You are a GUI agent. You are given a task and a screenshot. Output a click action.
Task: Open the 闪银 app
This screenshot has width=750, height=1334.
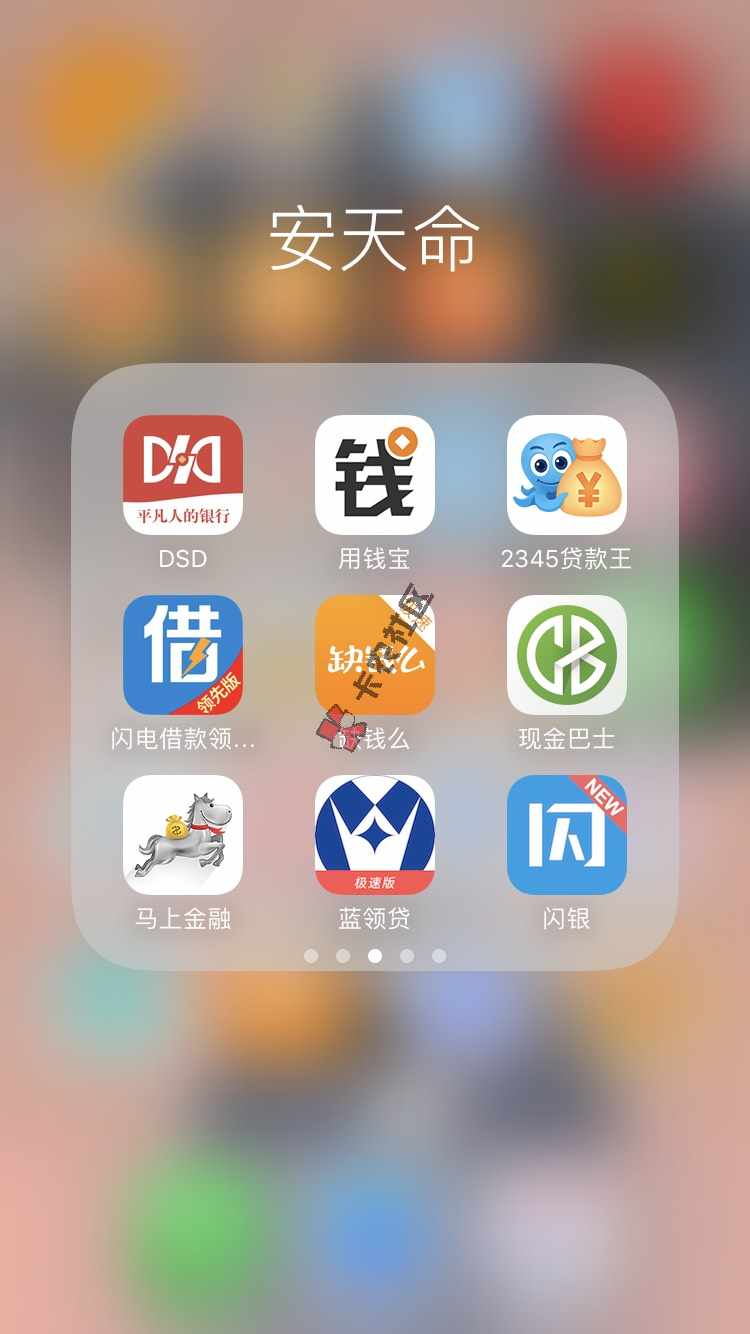(x=567, y=835)
